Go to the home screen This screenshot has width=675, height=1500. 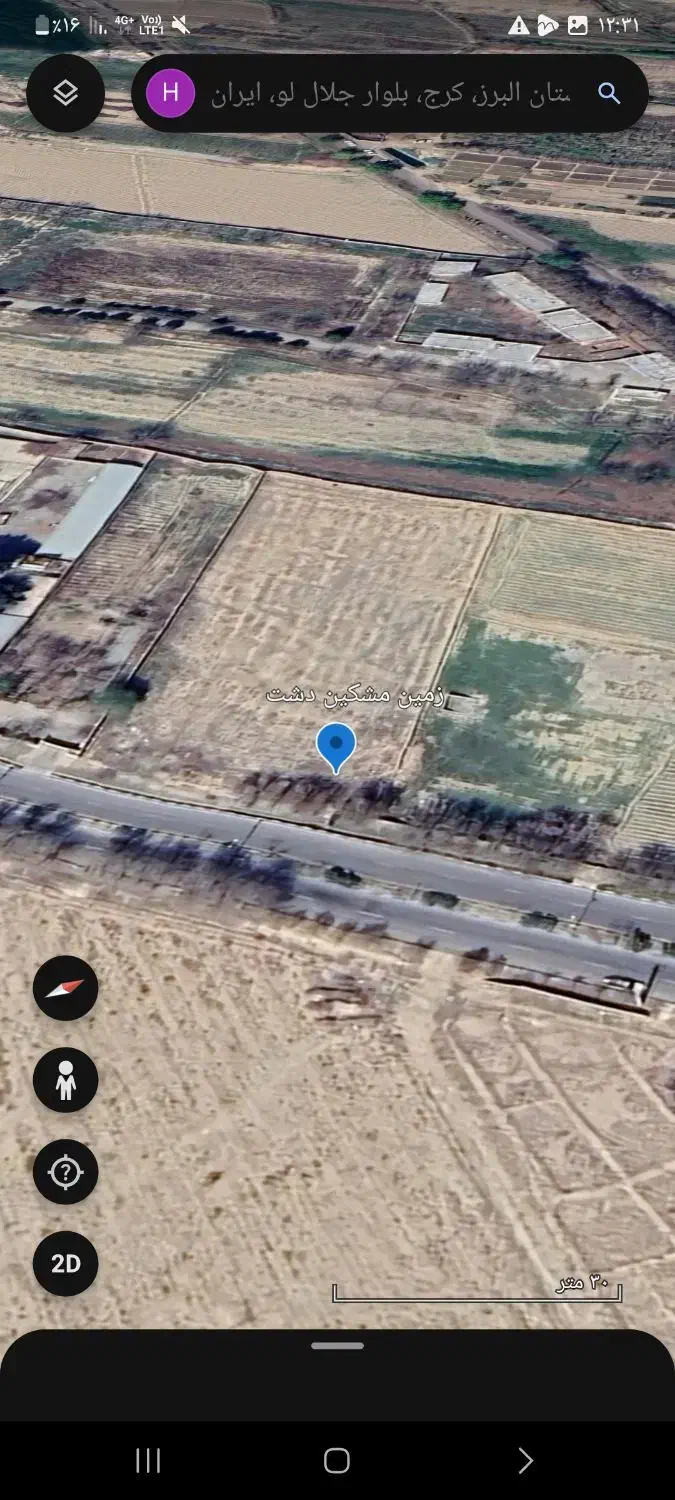click(x=337, y=1461)
